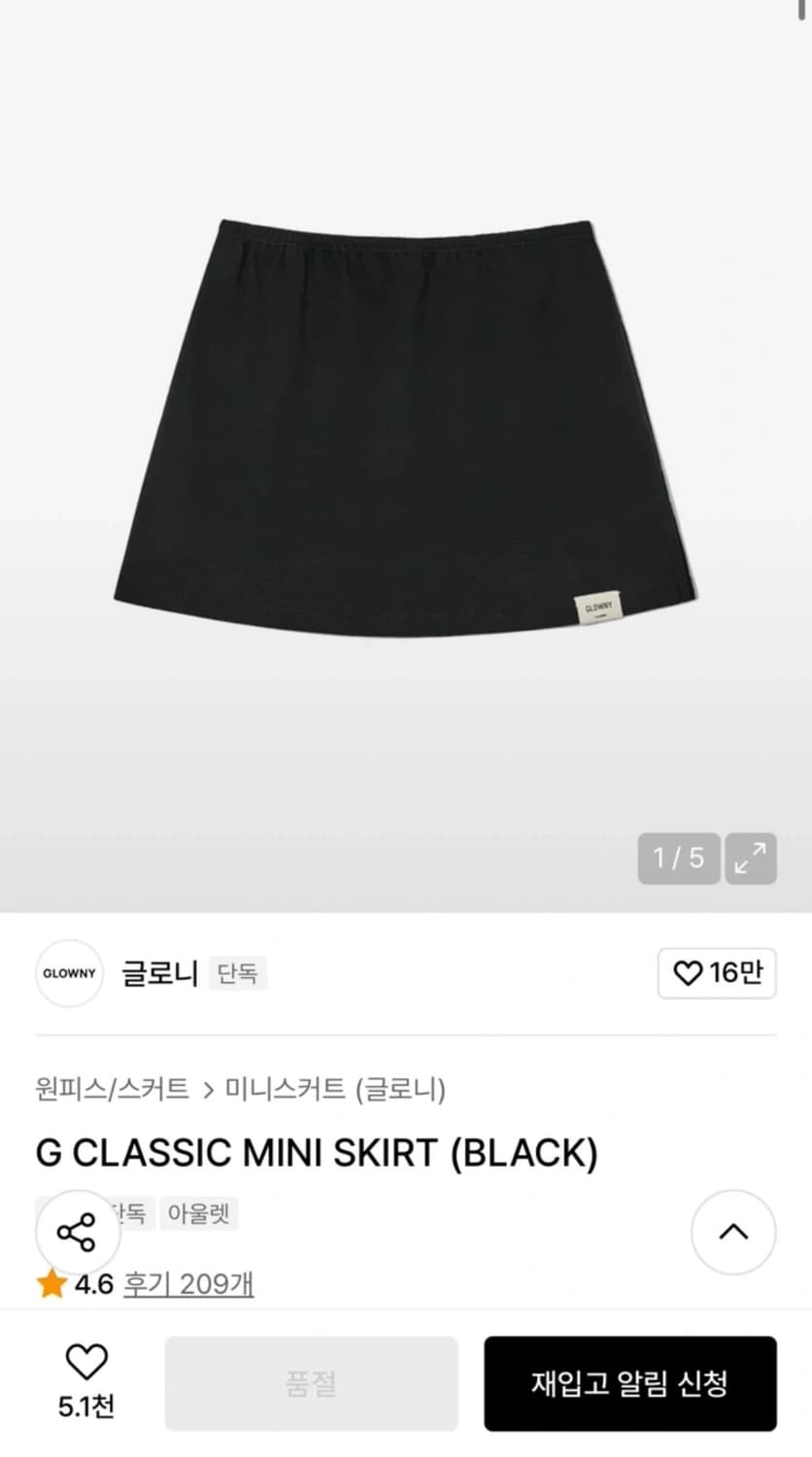Click the grayed-out 품절 button
The image size is (812, 1457).
(x=310, y=1383)
